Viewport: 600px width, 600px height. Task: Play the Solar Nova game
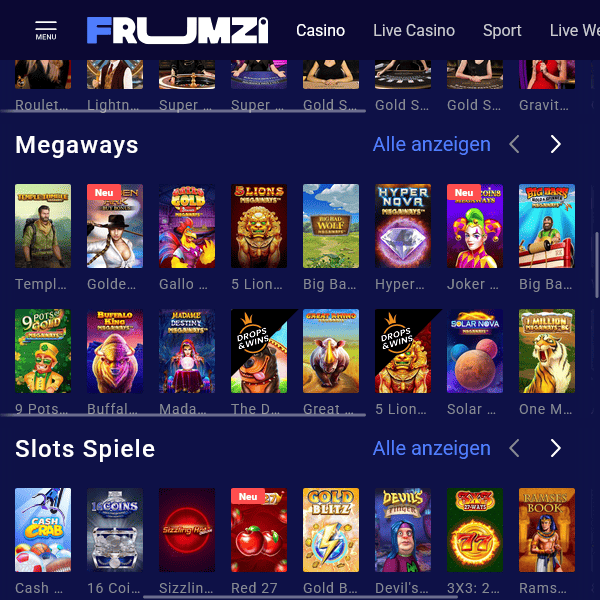tap(475, 351)
